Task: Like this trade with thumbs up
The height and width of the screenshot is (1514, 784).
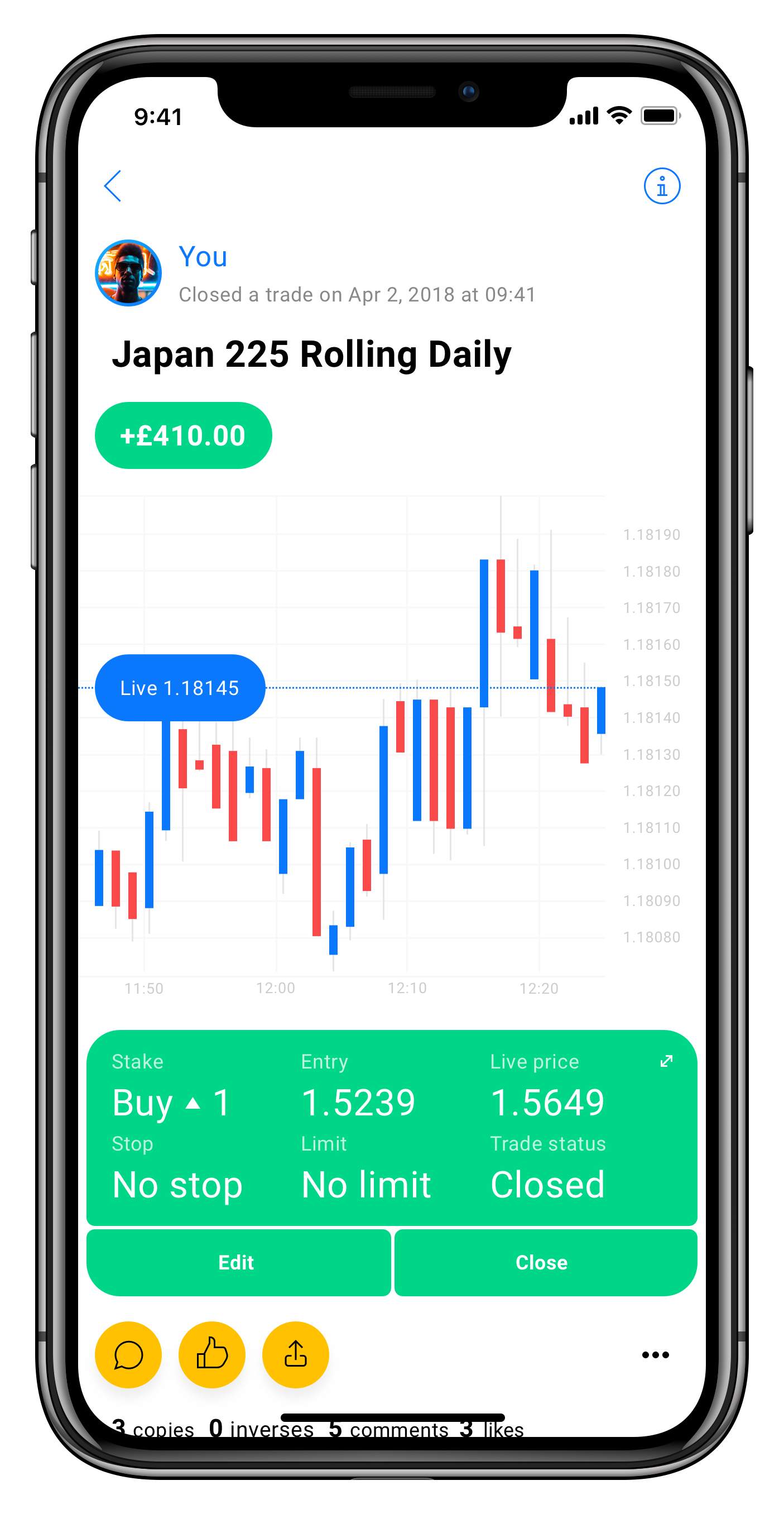Action: coord(212,1354)
